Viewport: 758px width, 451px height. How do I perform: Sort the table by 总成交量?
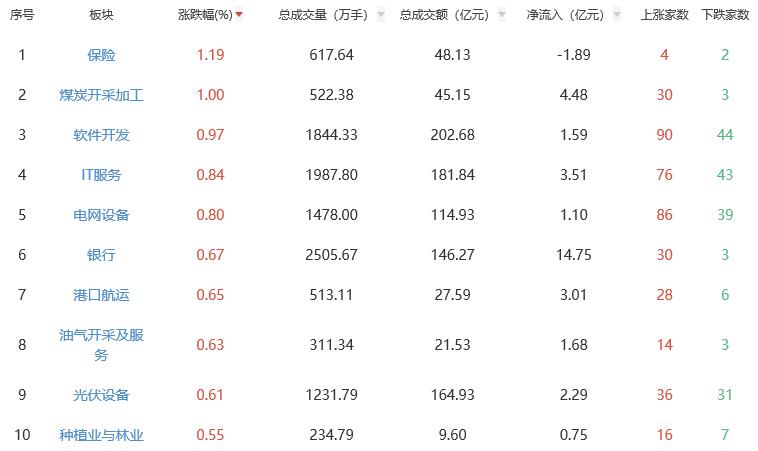(x=323, y=15)
